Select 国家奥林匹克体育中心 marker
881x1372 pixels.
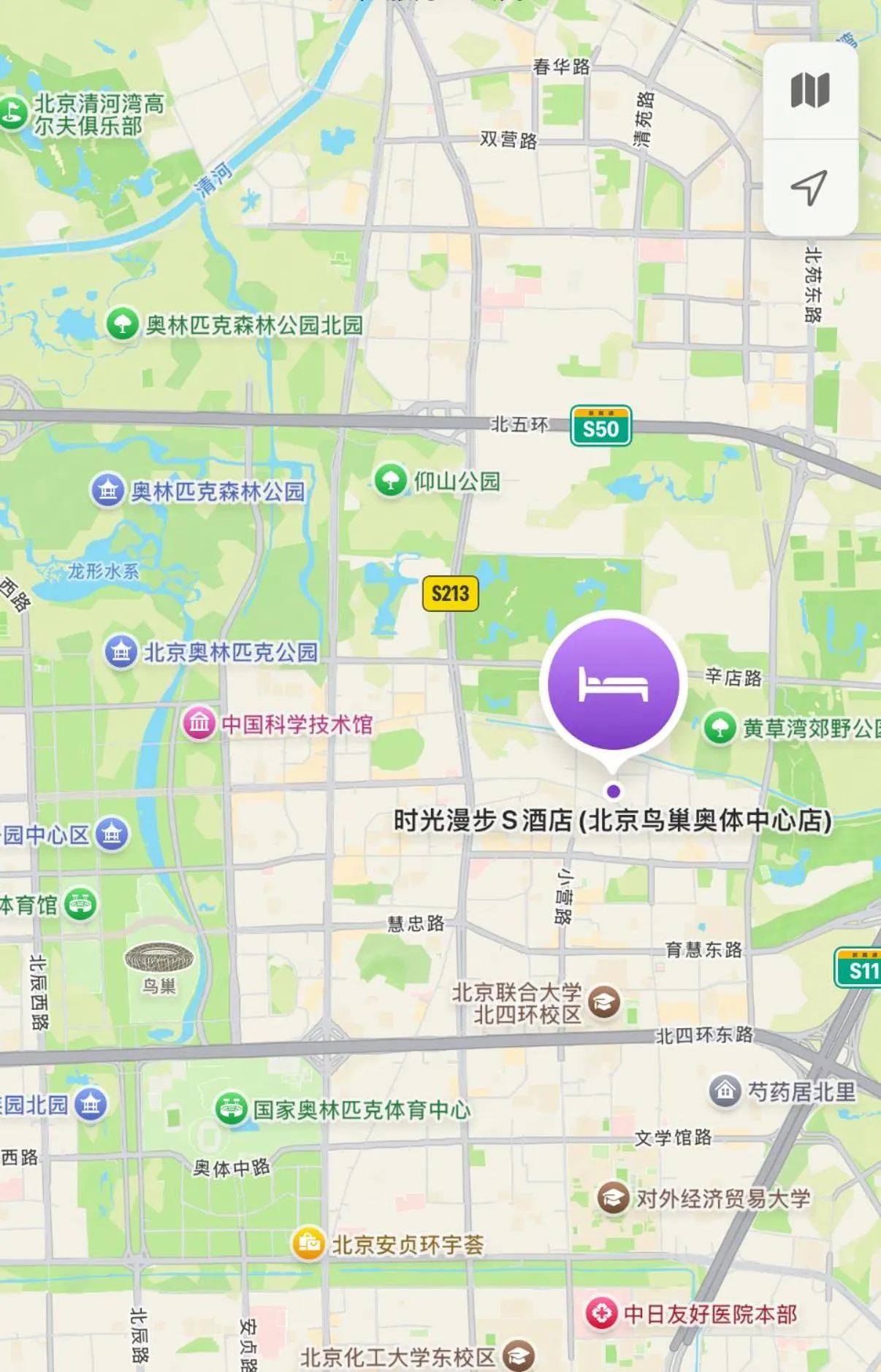pos(232,1109)
